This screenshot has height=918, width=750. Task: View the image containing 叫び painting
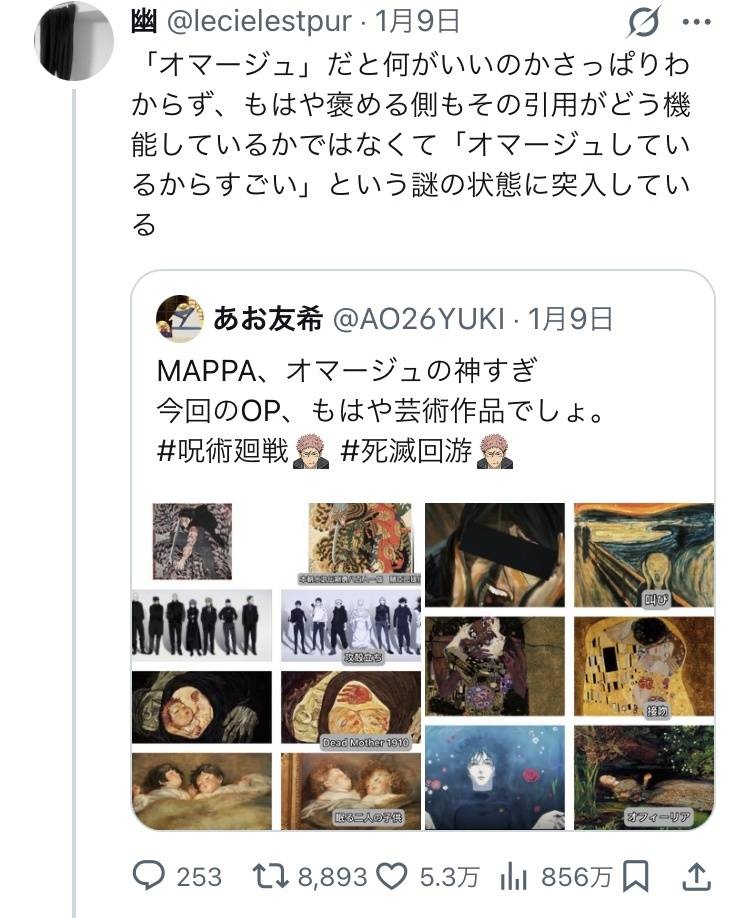click(643, 557)
